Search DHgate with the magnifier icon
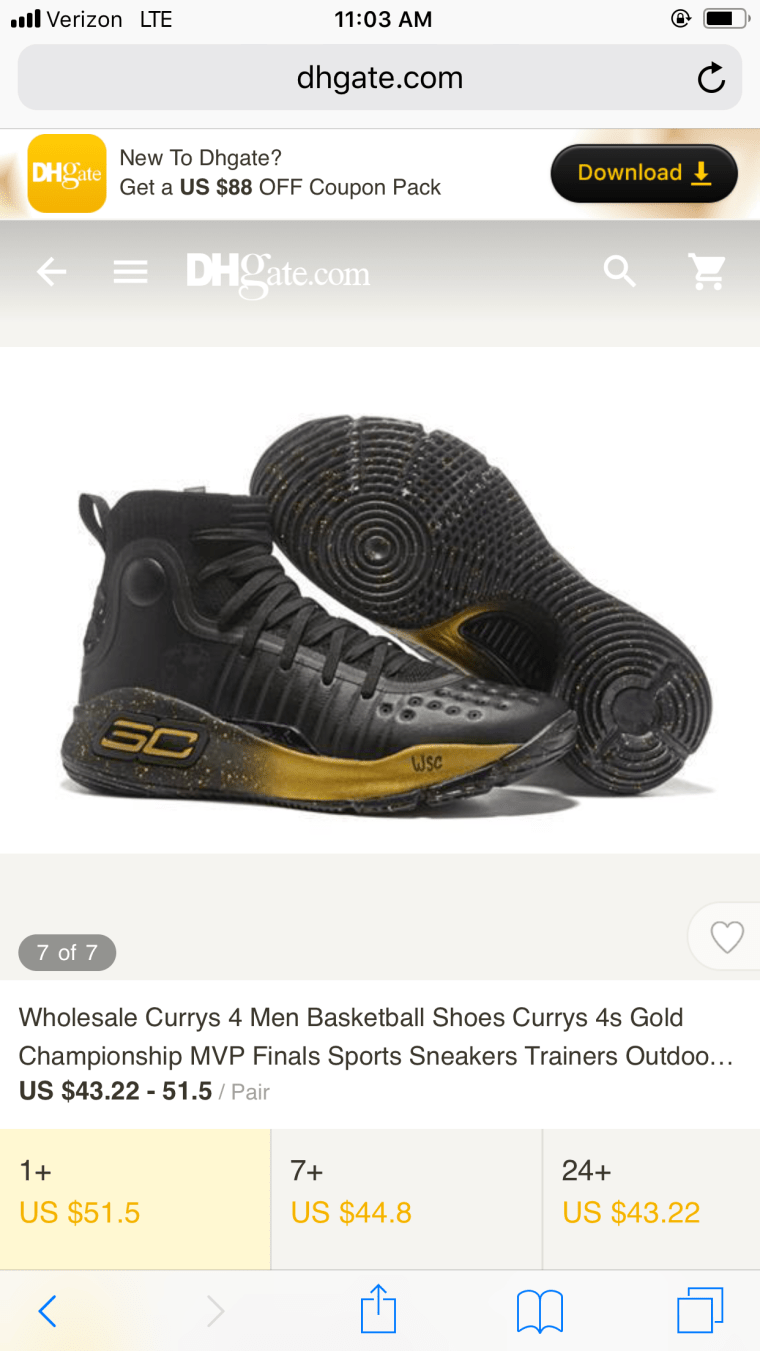 point(619,271)
